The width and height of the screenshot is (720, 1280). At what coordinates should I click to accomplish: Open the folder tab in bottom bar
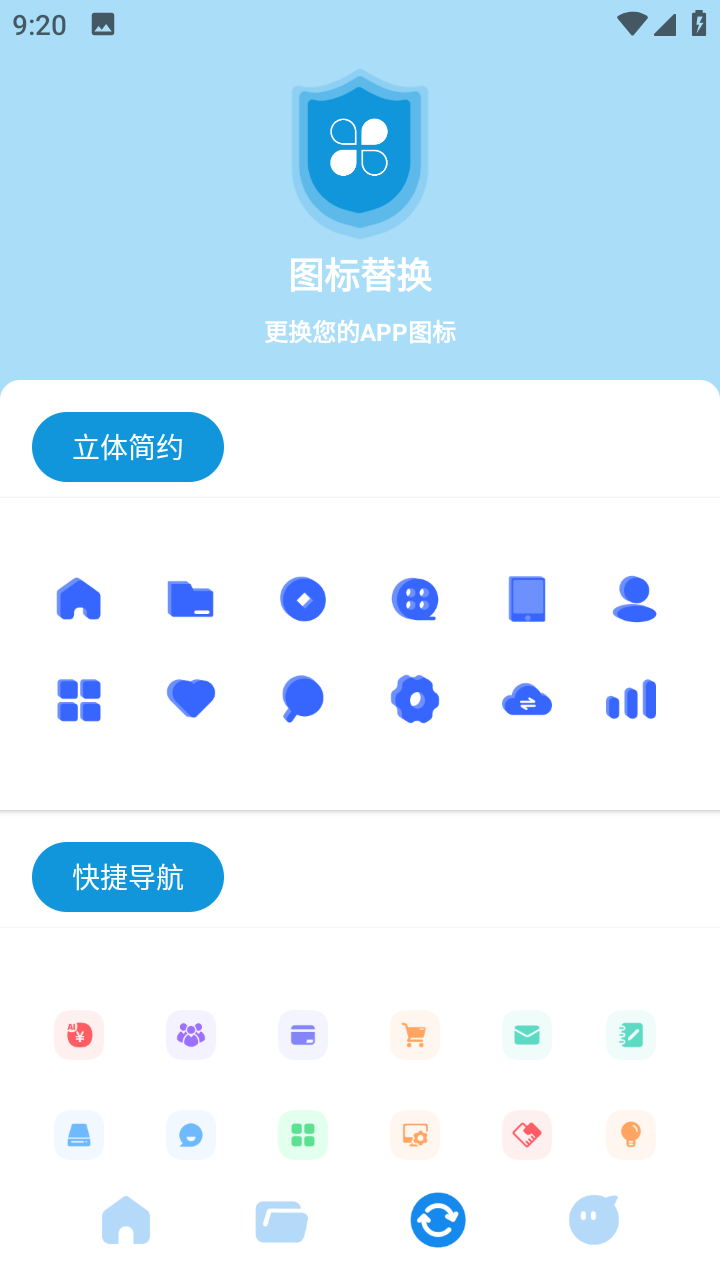[x=282, y=1221]
